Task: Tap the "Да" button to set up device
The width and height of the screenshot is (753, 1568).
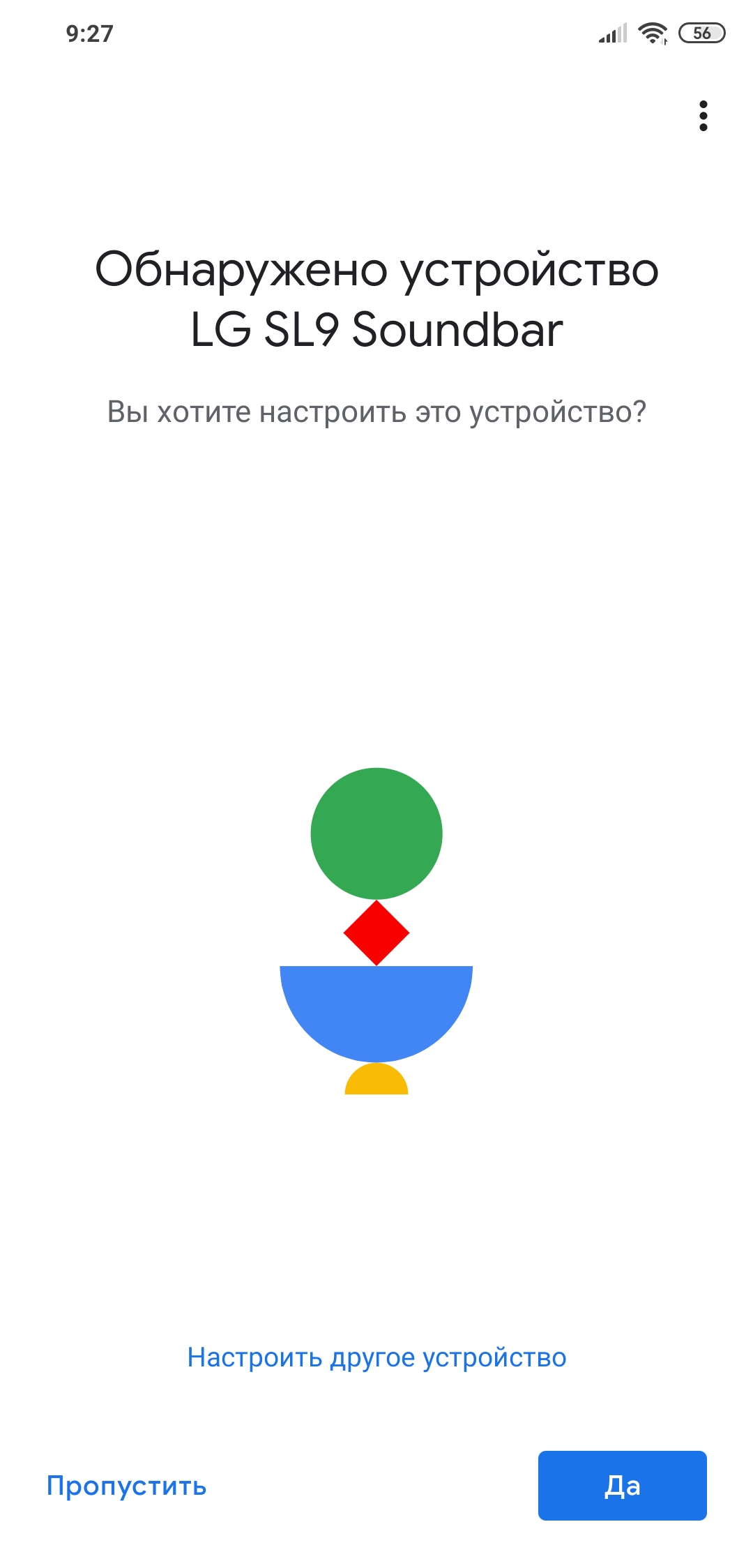Action: point(622,1485)
